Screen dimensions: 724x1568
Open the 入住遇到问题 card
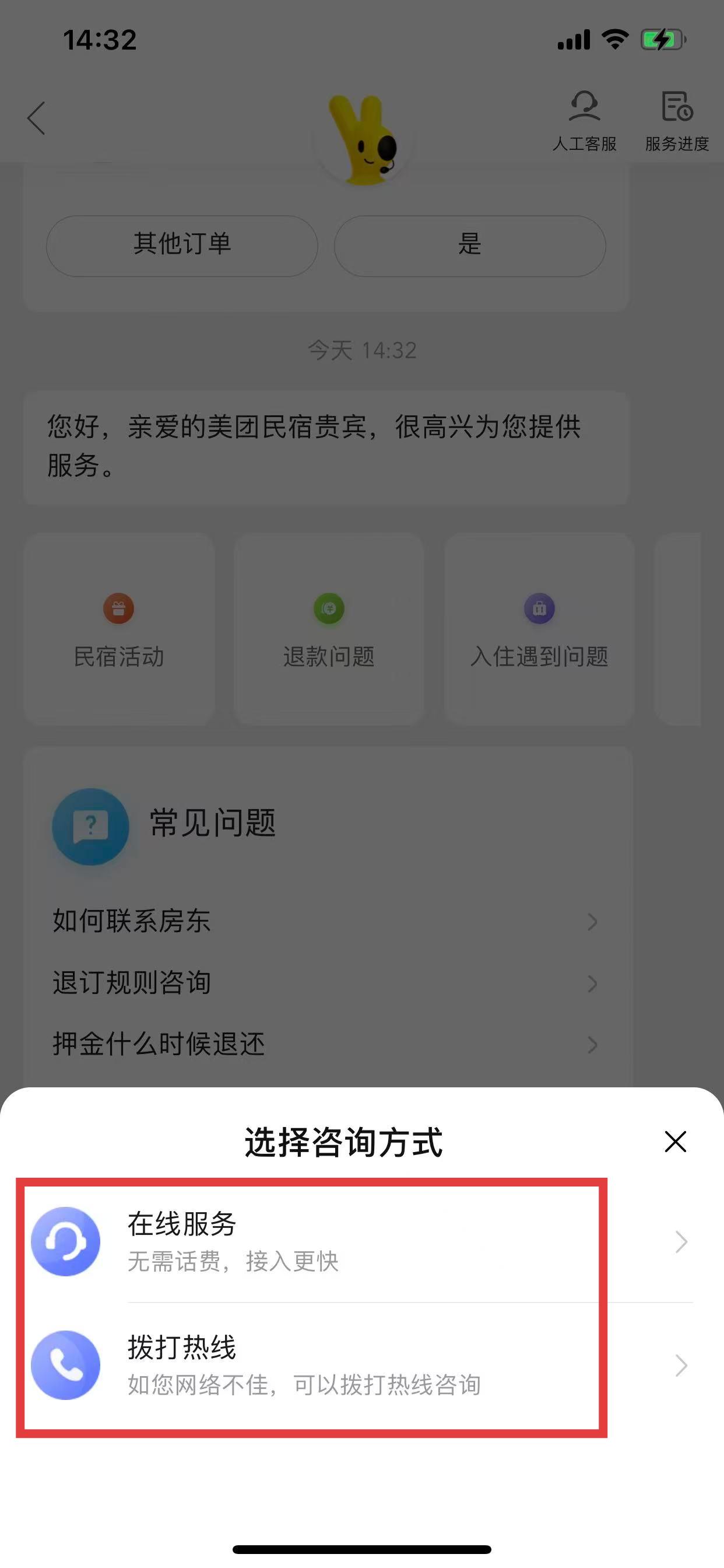click(x=539, y=629)
